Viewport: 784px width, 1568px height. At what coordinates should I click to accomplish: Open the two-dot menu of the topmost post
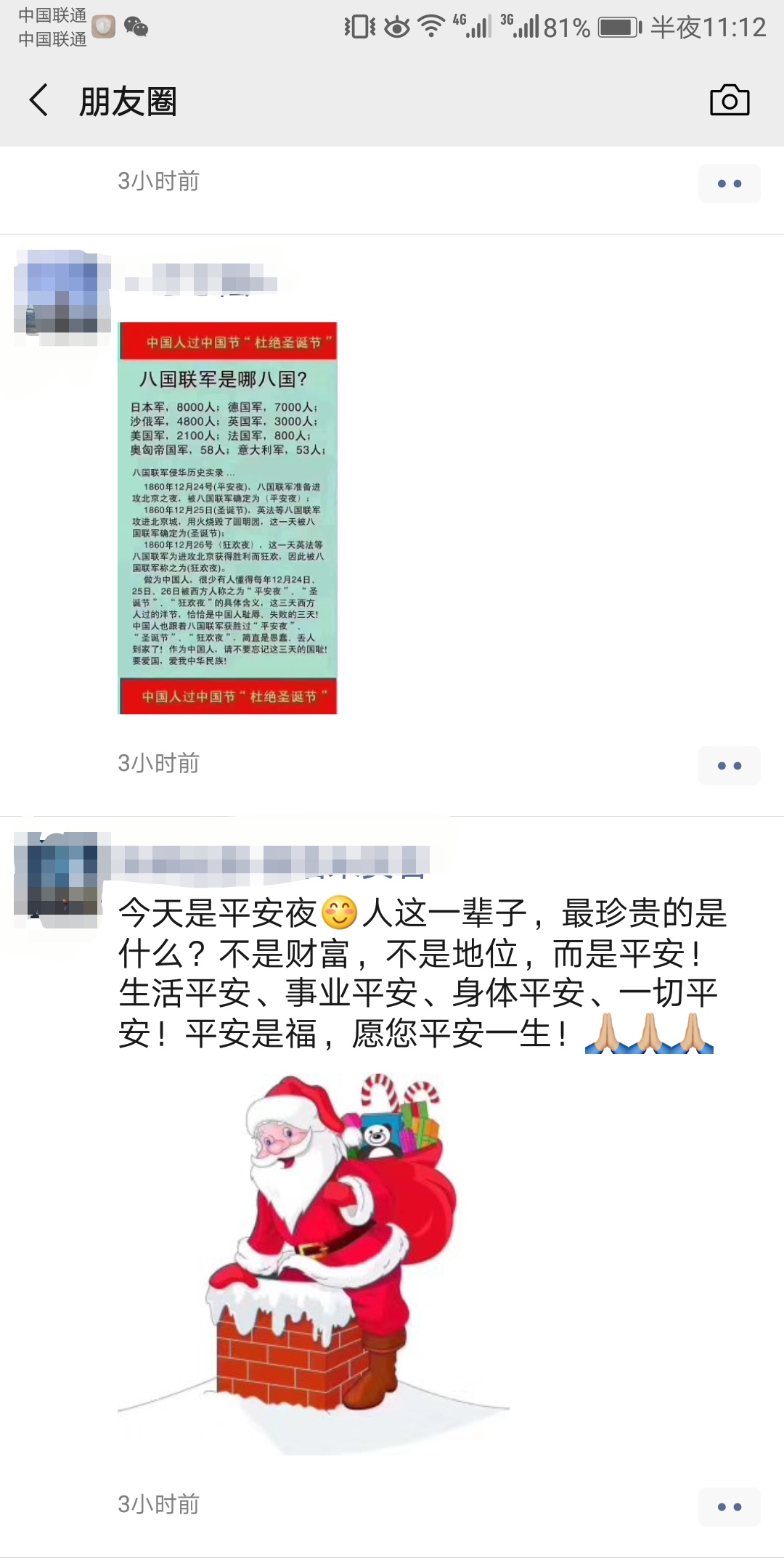click(x=729, y=183)
